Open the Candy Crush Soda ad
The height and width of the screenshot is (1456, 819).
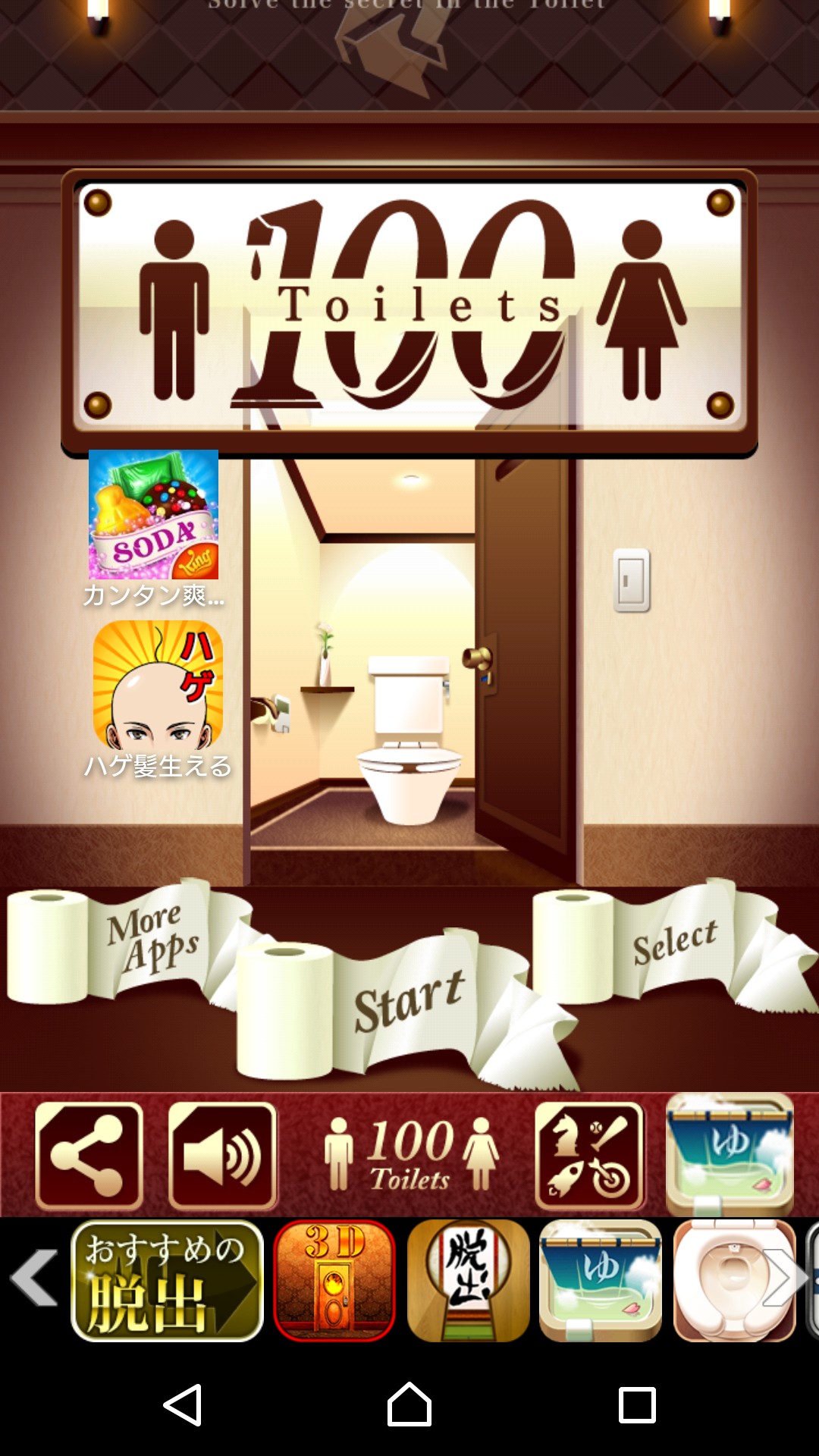click(x=154, y=529)
